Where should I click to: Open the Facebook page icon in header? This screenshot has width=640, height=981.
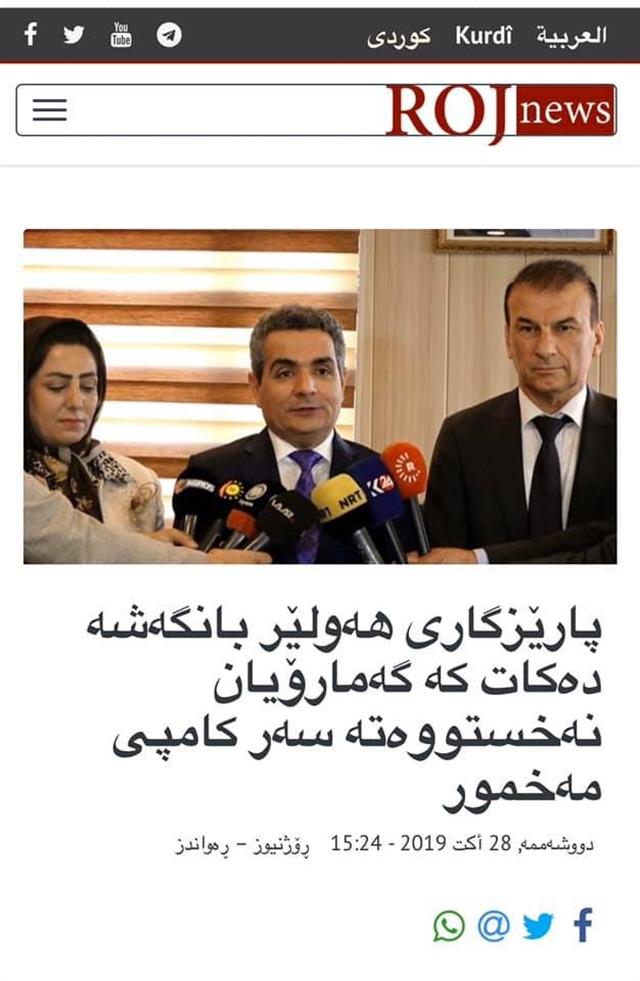point(31,34)
